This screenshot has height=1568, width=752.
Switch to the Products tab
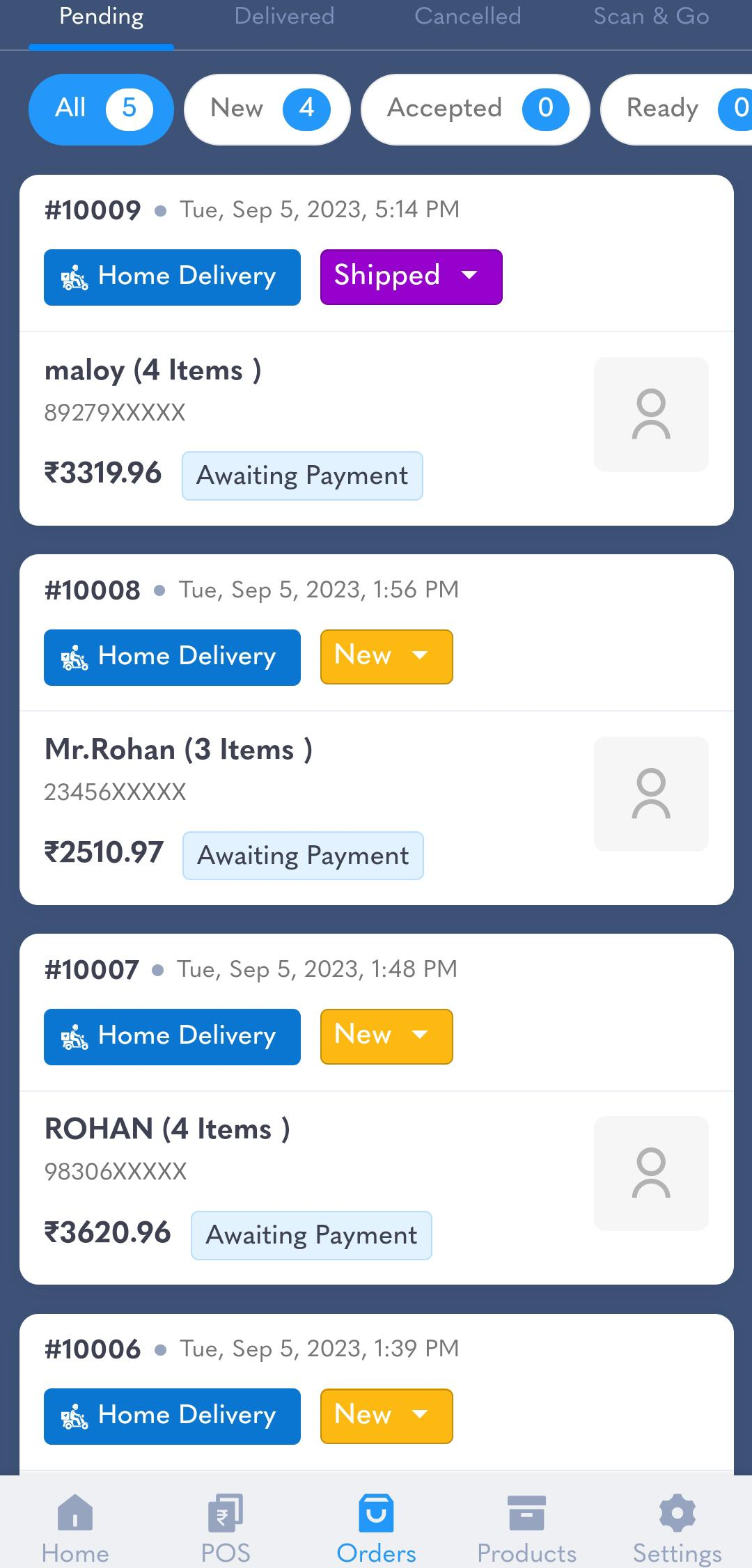coord(526,1528)
